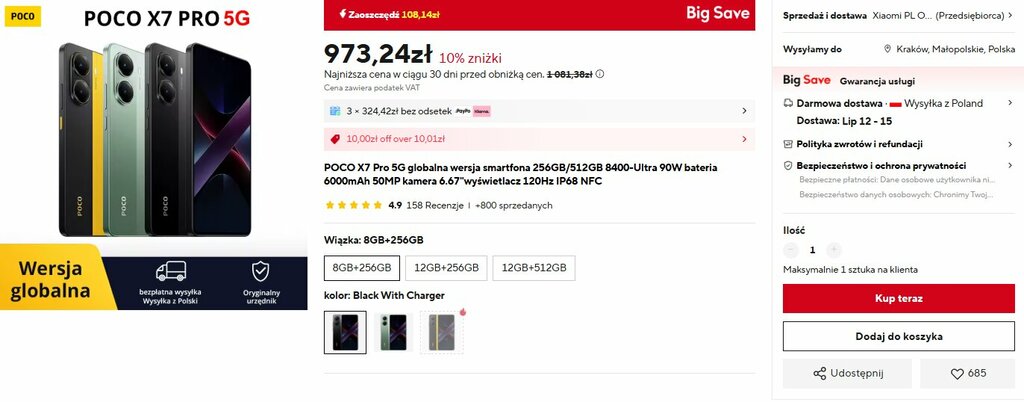Open the lowest-price info icon
This screenshot has height=402, width=1024.
click(x=600, y=74)
